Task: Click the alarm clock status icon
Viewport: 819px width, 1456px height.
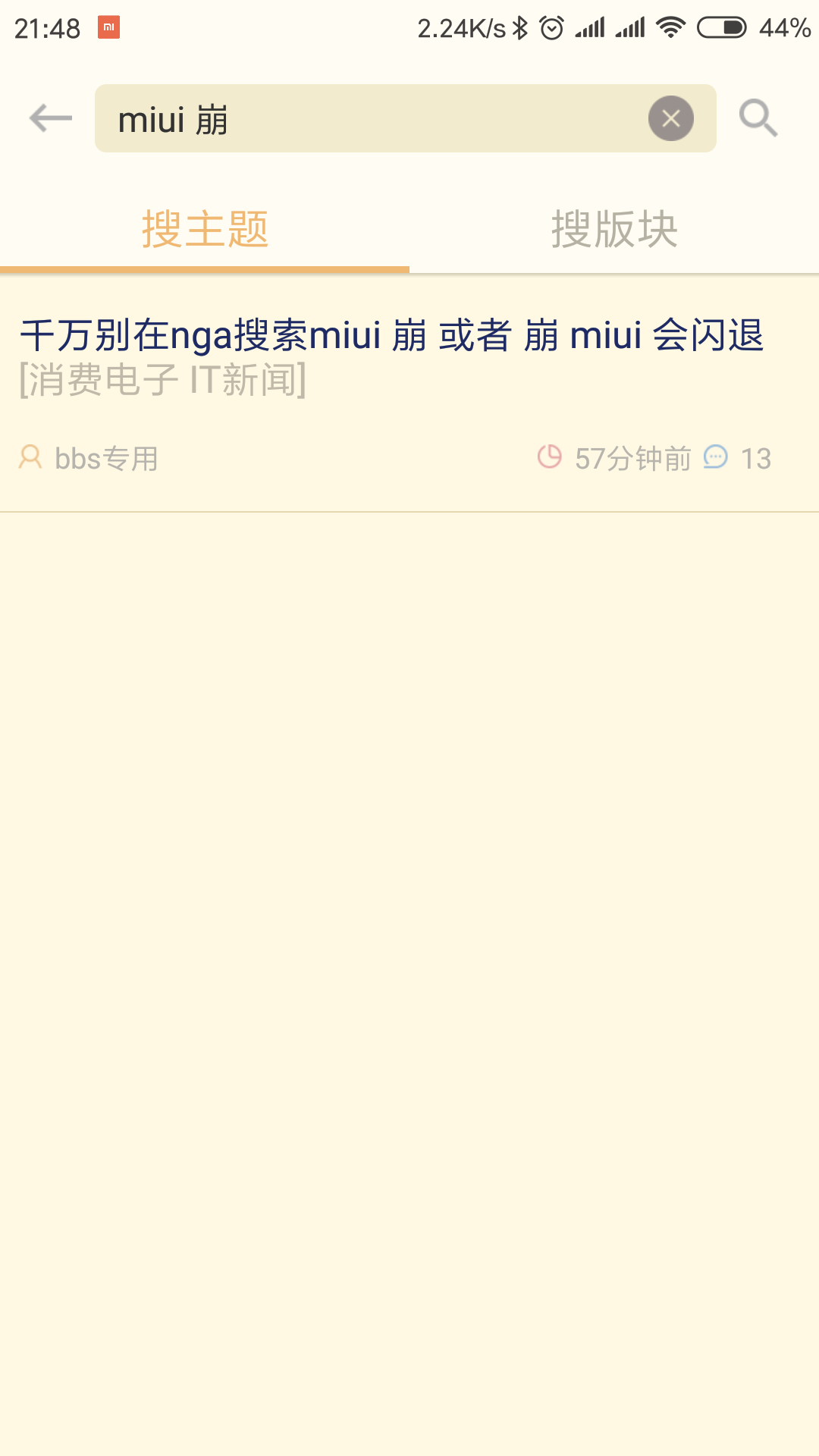Action: 552,25
